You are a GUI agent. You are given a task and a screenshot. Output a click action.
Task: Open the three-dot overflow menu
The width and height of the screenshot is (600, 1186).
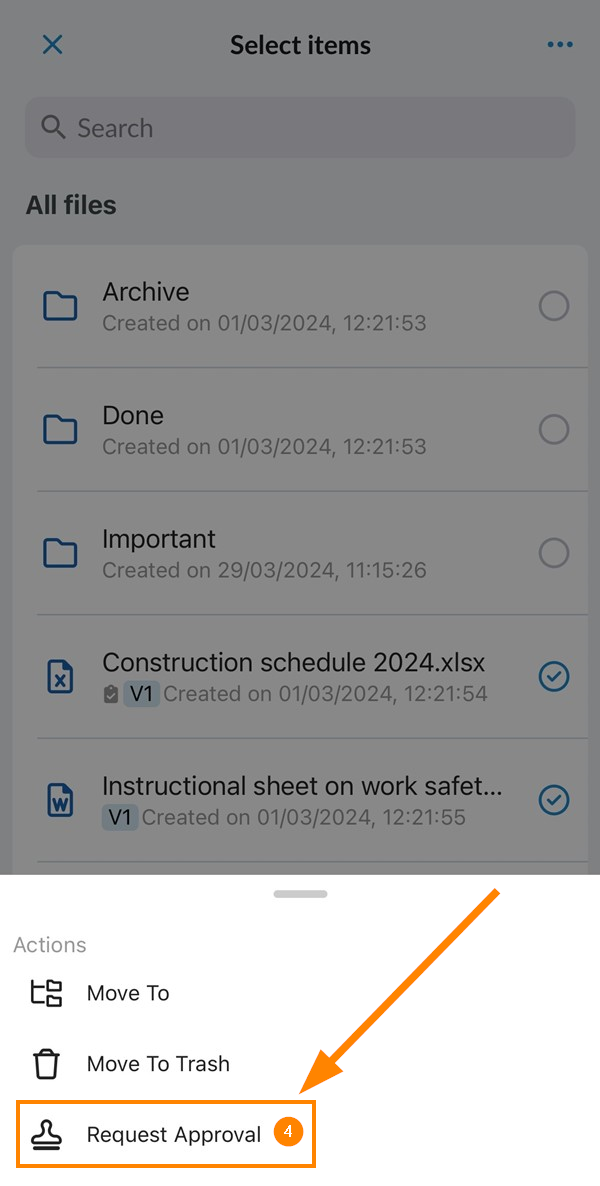[x=559, y=45]
